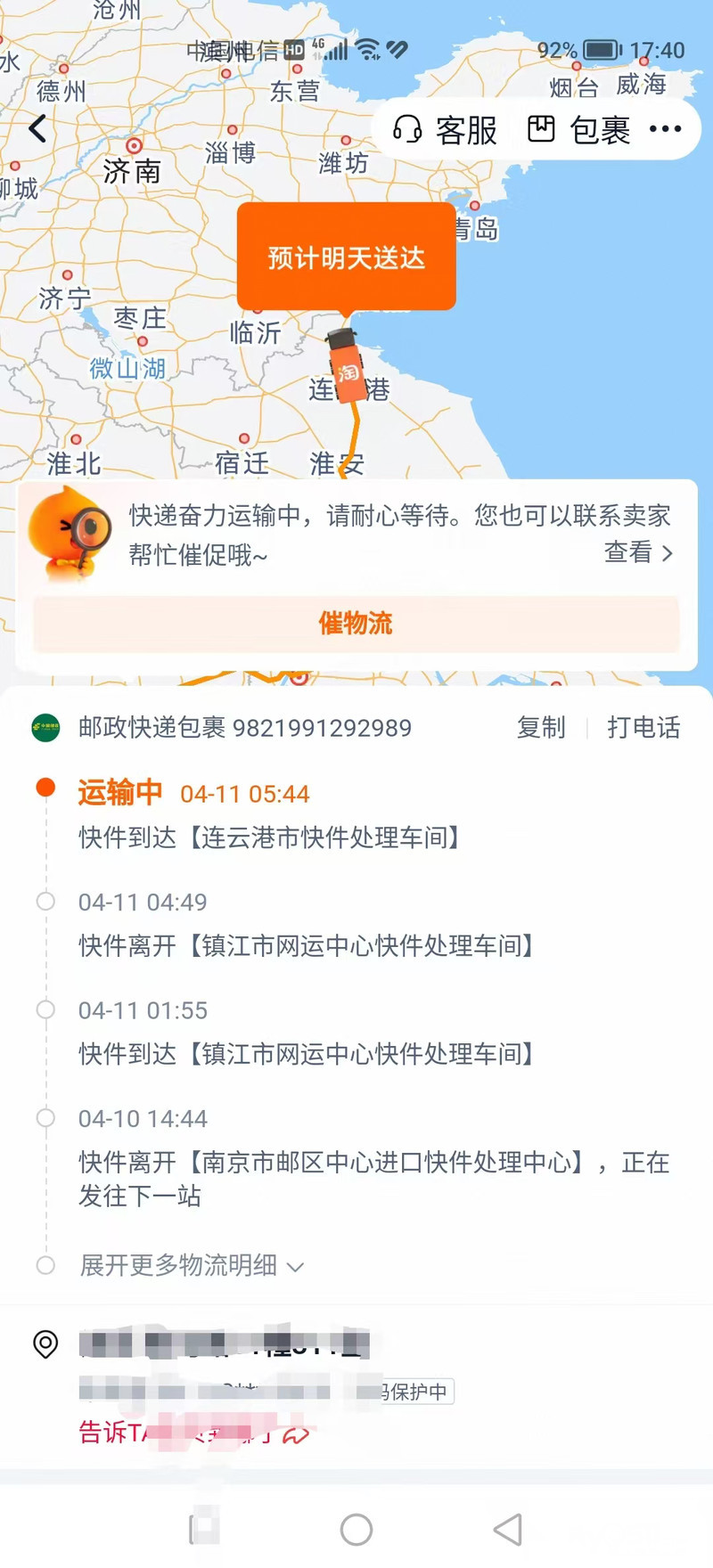Expand 展开更多物流明细
The height and width of the screenshot is (1568, 713).
tap(192, 1265)
